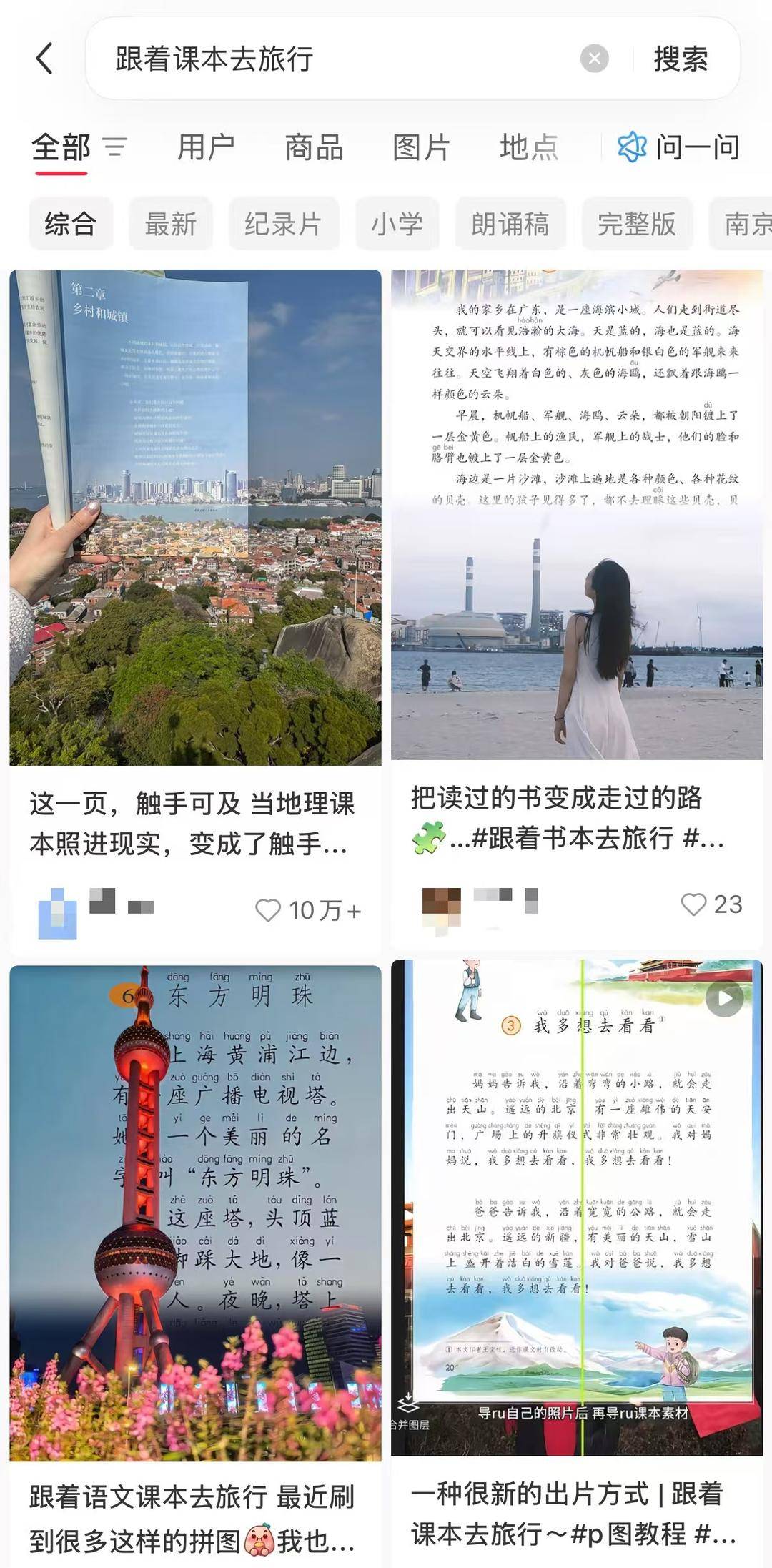Clear the search text 跟着课本去旅行
The width and height of the screenshot is (772, 1568).
(594, 59)
